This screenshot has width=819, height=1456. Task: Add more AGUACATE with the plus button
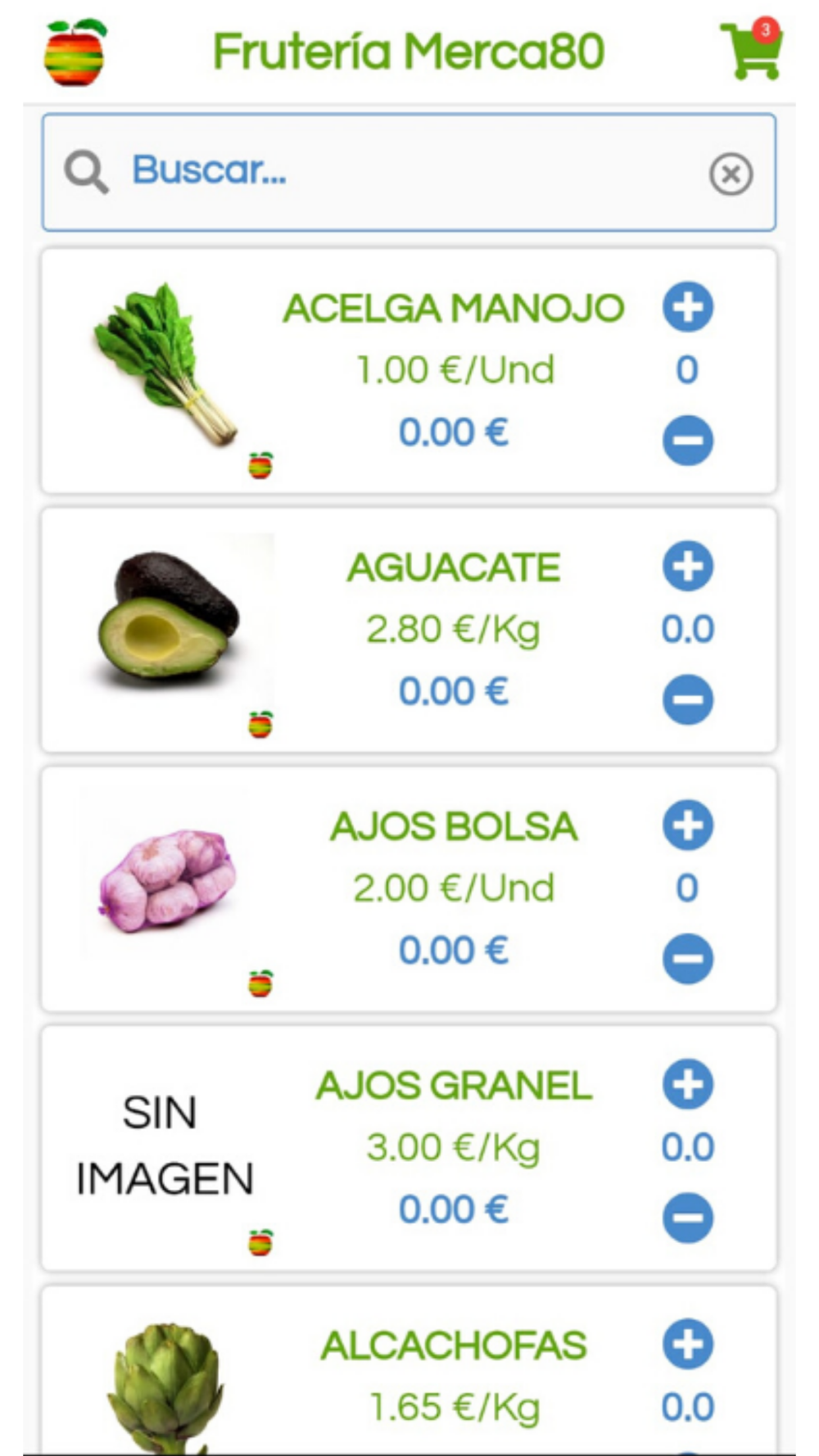[x=688, y=566]
